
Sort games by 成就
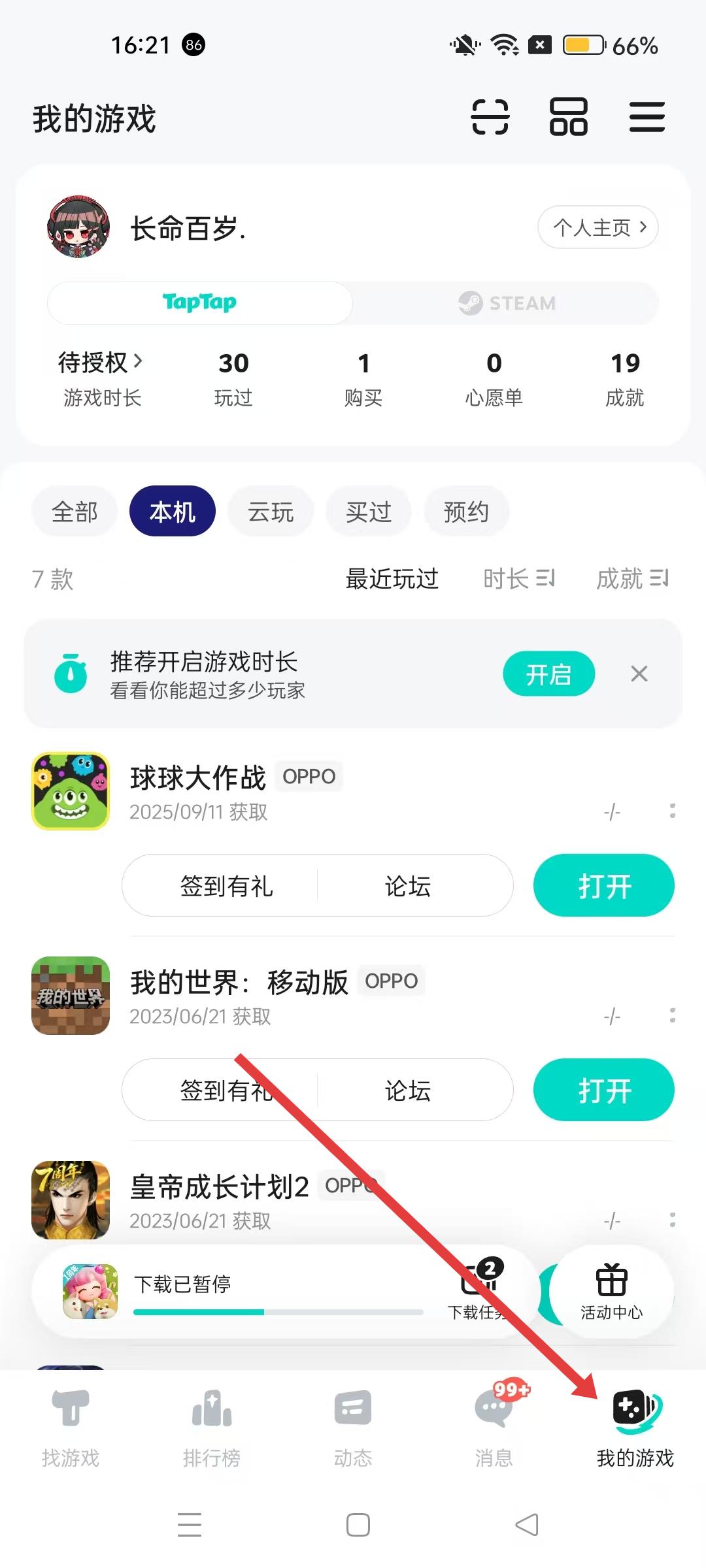pos(632,579)
